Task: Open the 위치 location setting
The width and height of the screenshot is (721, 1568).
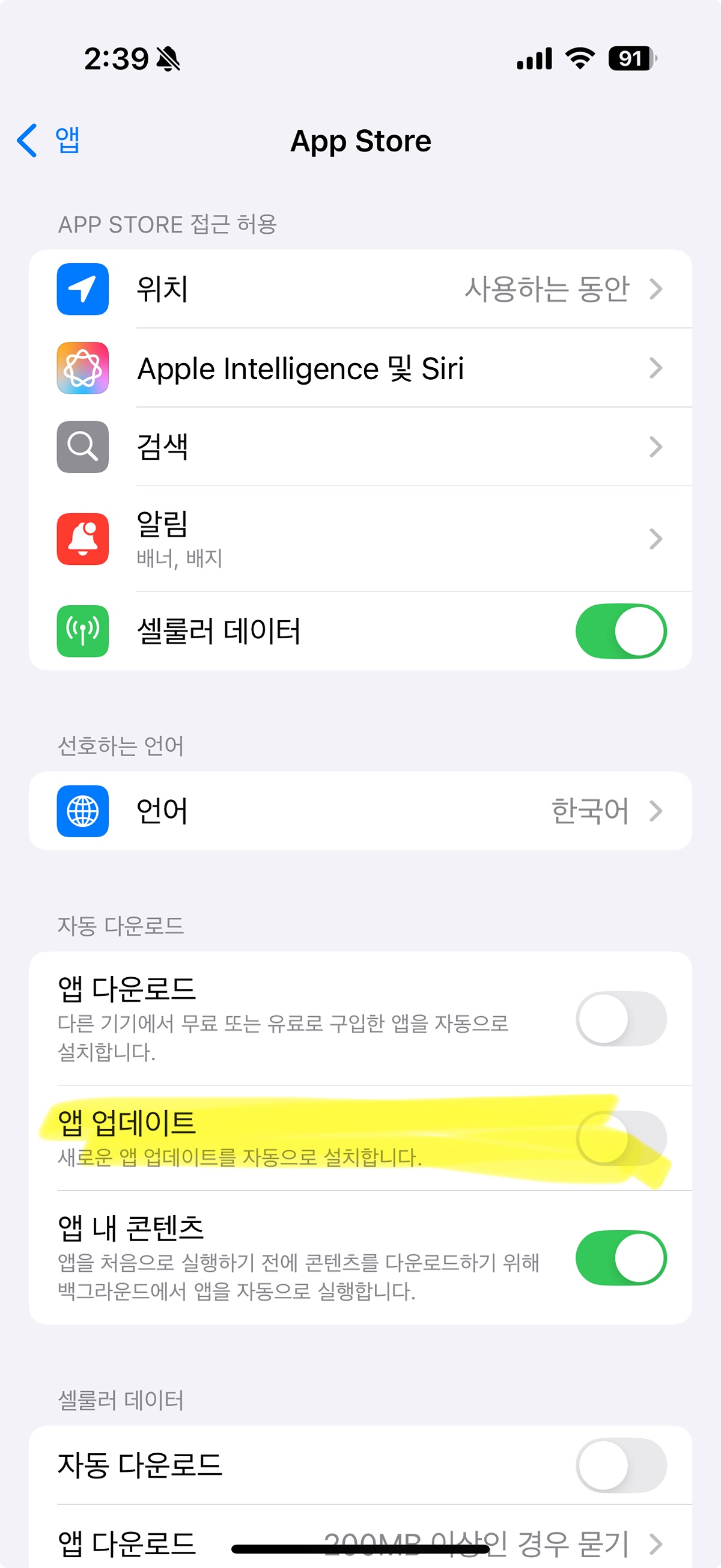Action: [x=360, y=289]
